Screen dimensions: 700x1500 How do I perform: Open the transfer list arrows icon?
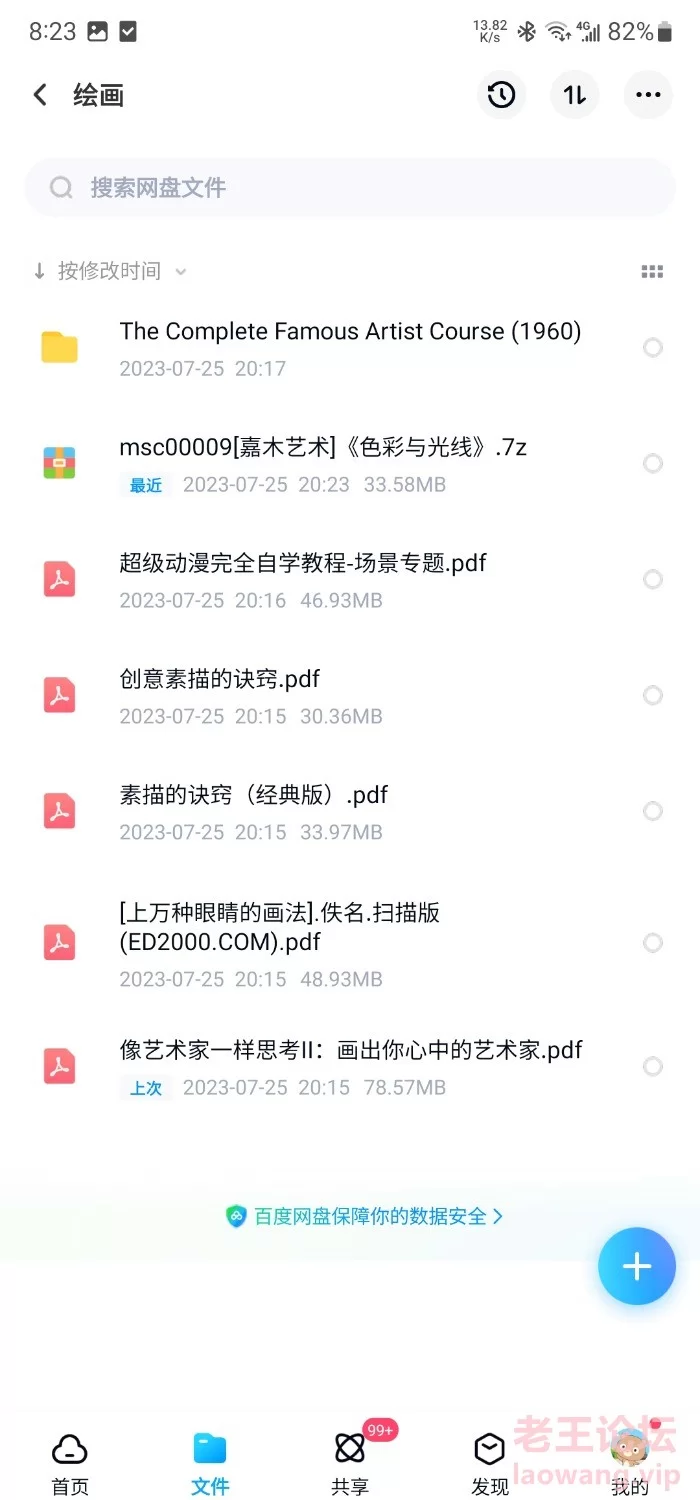pos(575,95)
